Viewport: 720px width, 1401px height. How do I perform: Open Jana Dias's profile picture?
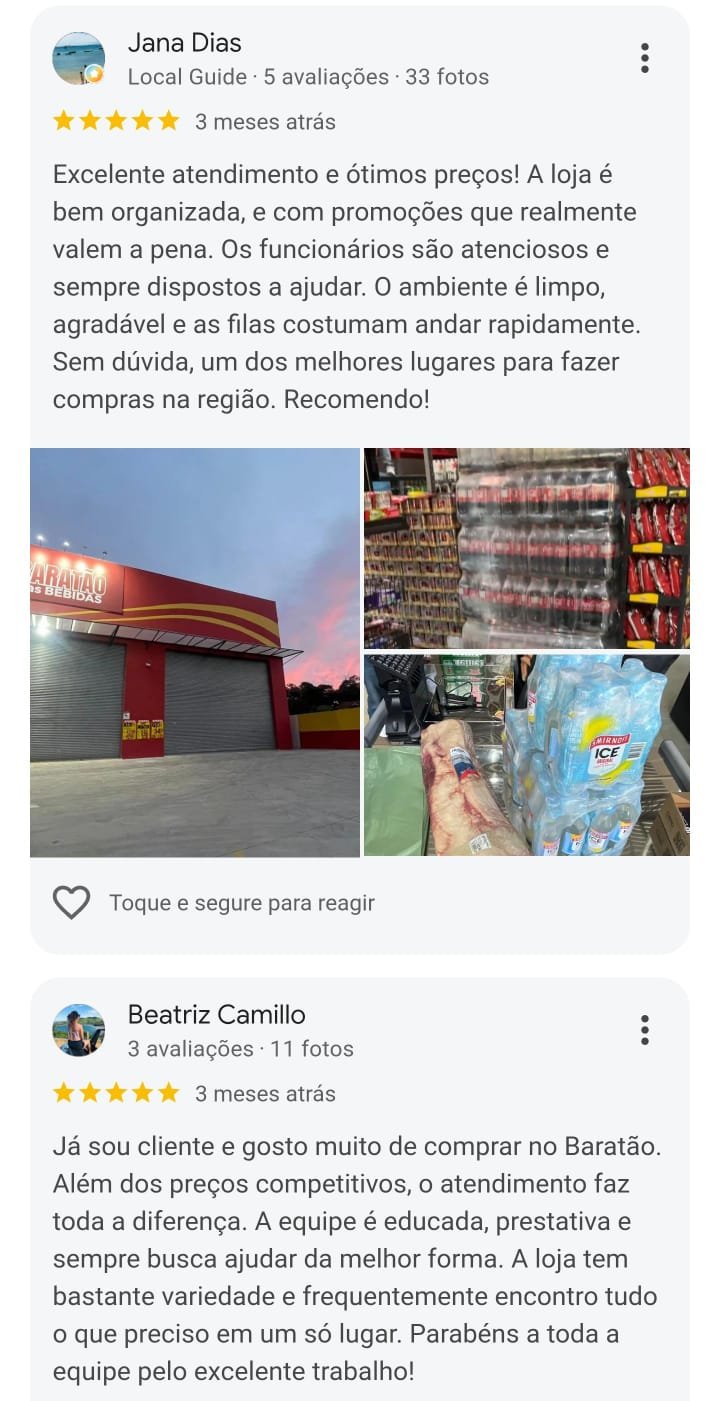(x=79, y=58)
